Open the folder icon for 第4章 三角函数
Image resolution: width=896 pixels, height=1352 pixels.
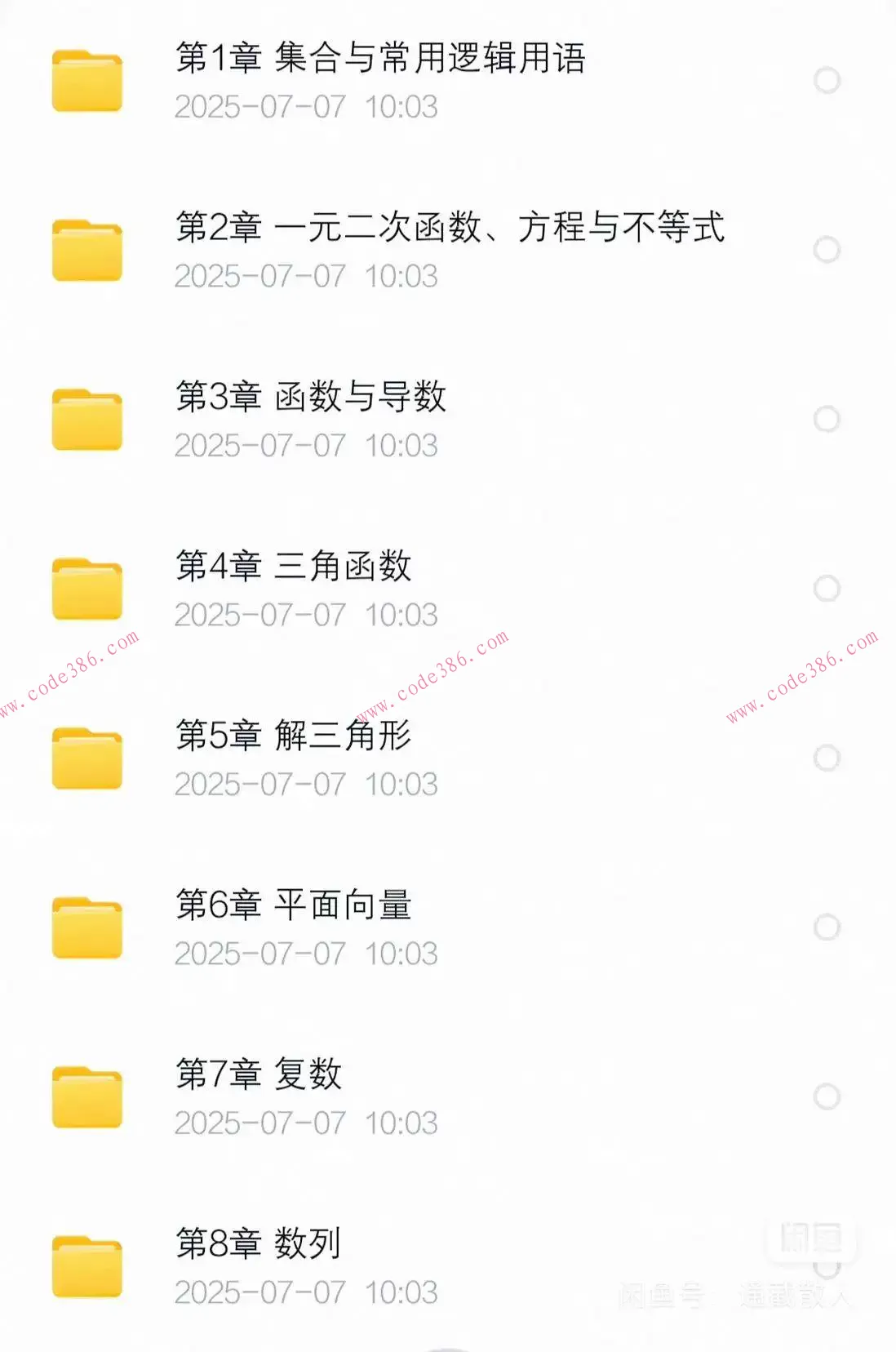(87, 586)
